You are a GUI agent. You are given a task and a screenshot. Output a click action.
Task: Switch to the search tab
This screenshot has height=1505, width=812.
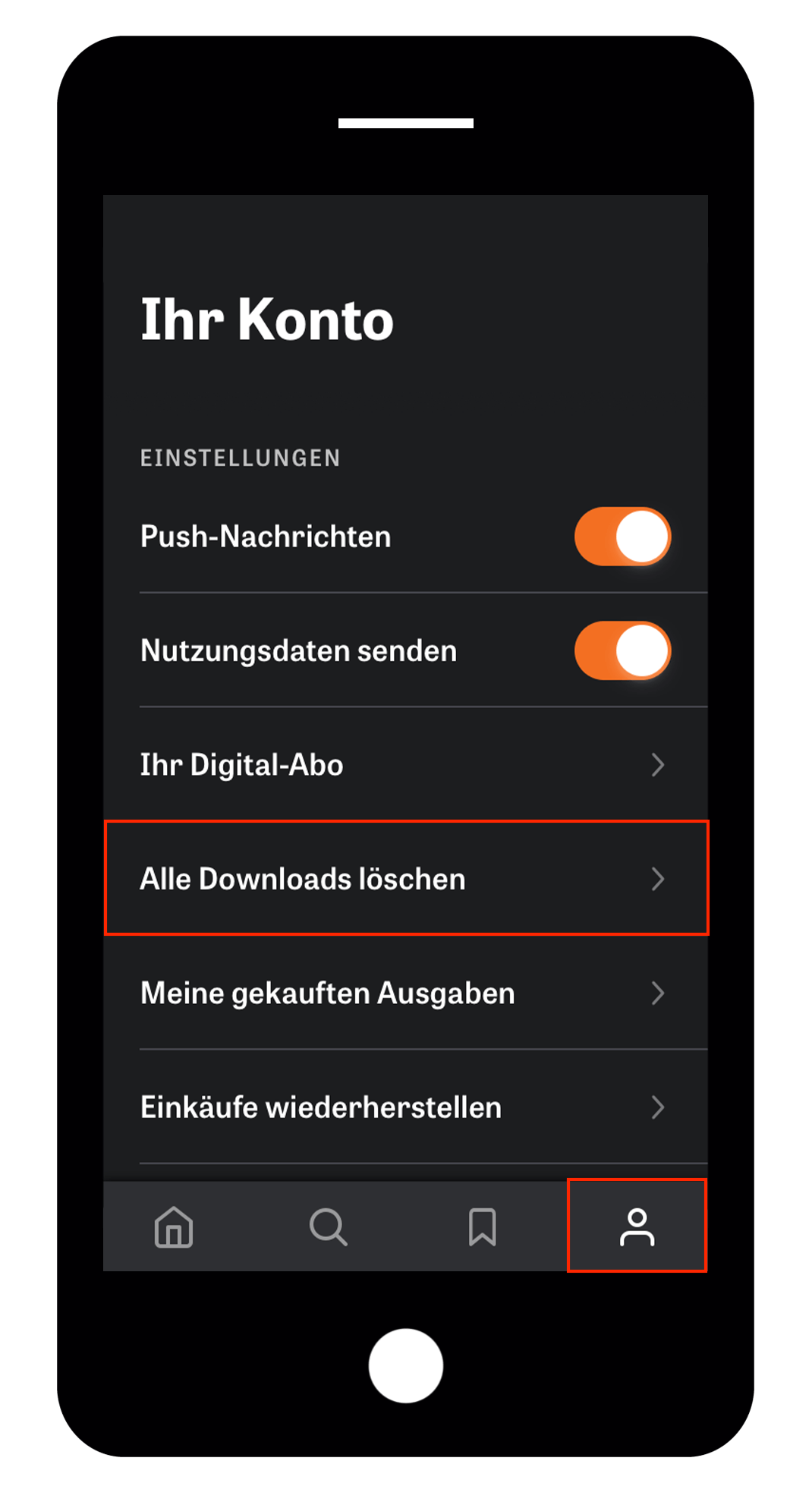pyautogui.click(x=329, y=1226)
